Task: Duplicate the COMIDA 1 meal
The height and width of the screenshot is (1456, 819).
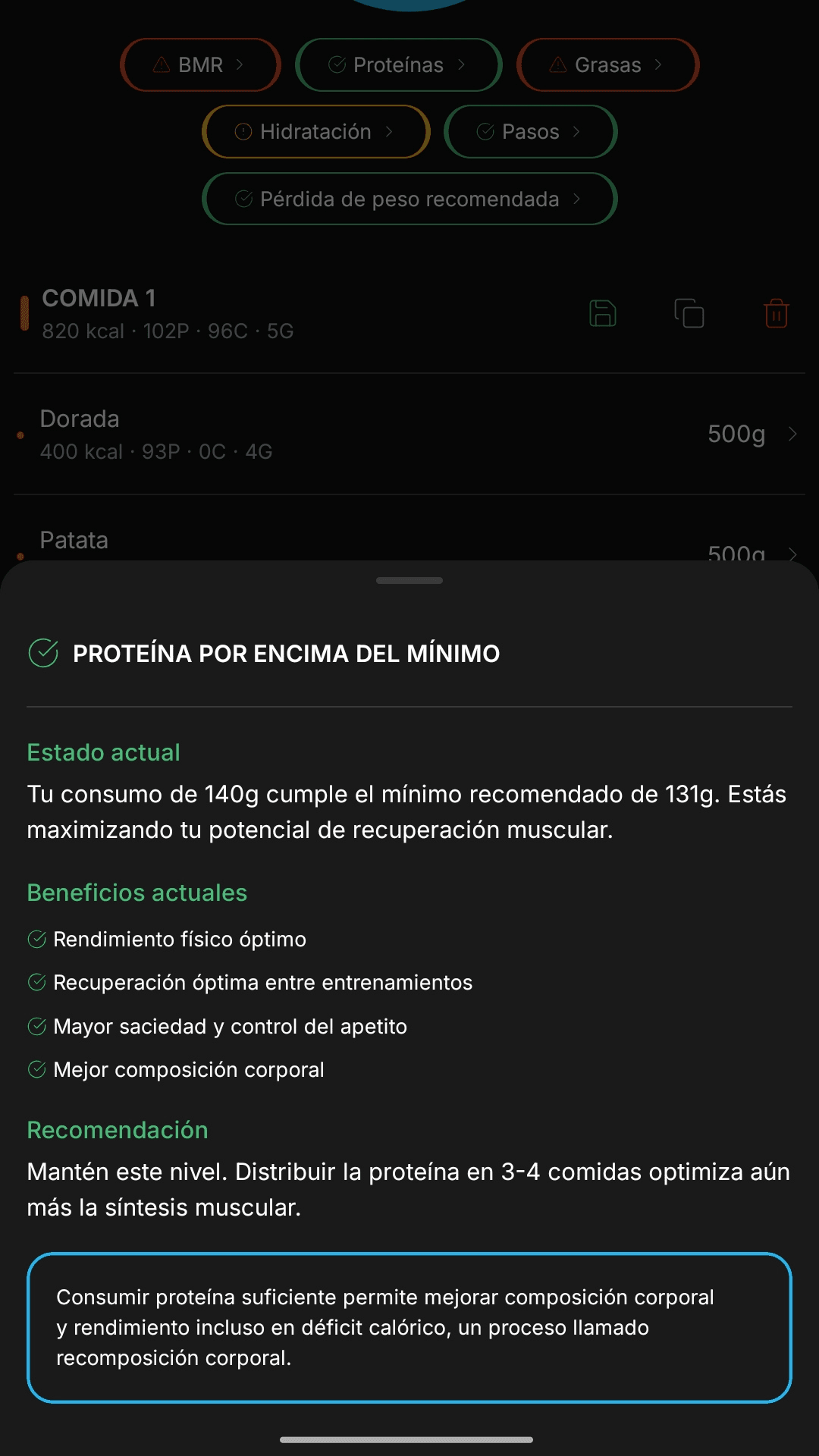Action: (689, 313)
